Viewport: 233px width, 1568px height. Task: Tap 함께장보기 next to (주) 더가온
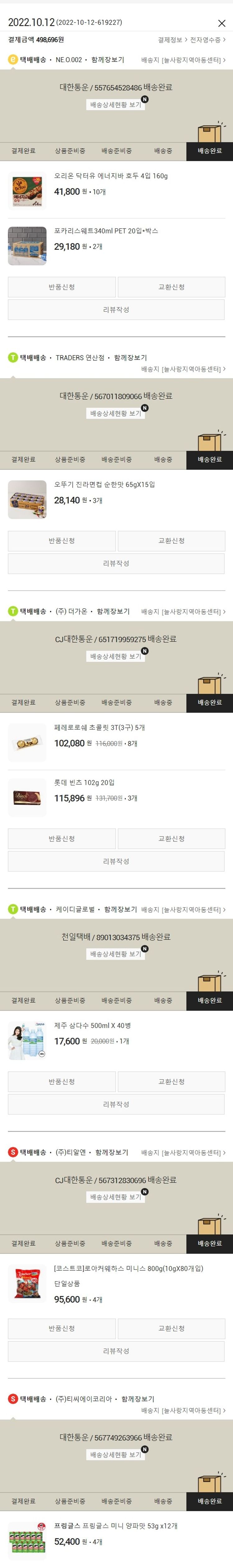[x=113, y=612]
